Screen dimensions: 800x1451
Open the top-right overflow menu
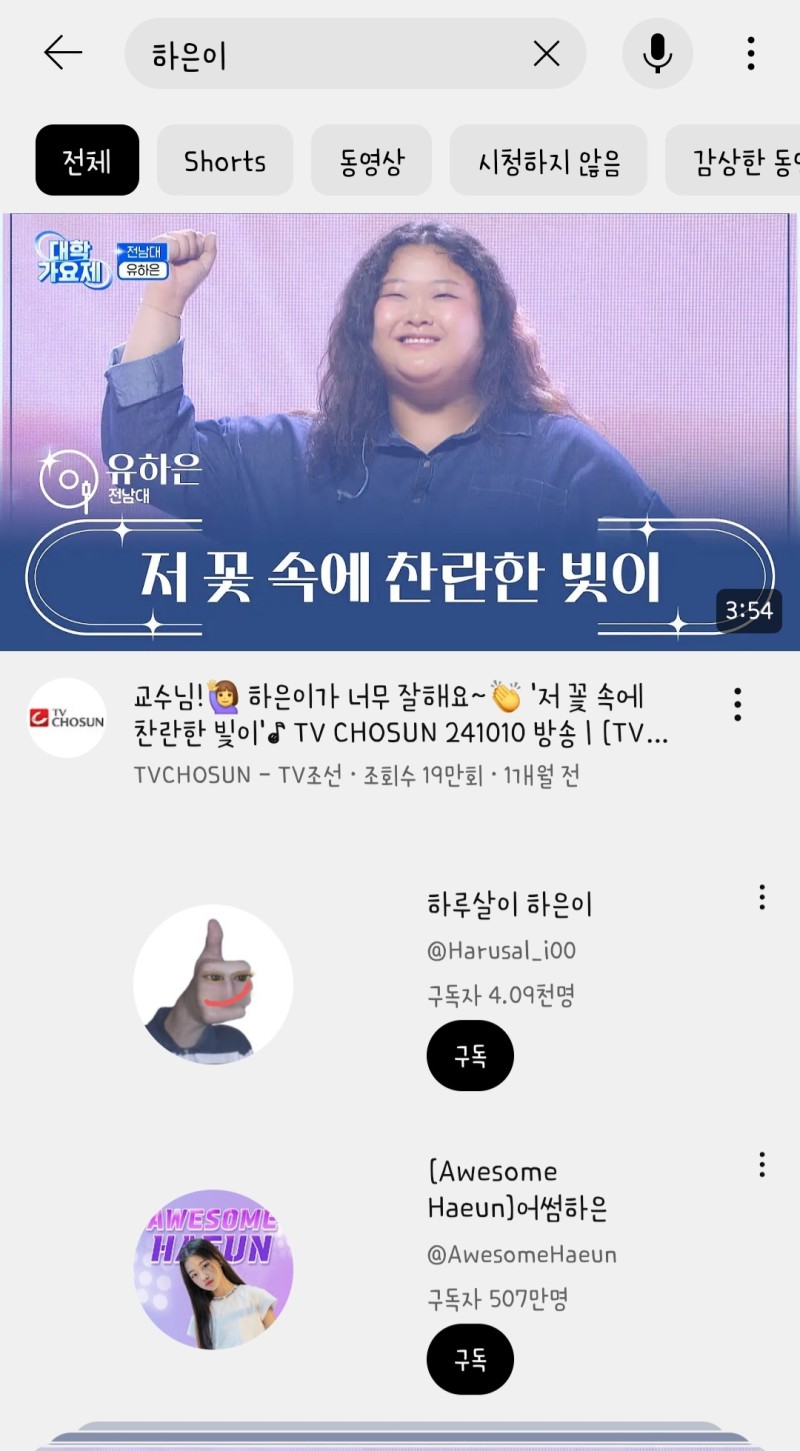pyautogui.click(x=751, y=54)
